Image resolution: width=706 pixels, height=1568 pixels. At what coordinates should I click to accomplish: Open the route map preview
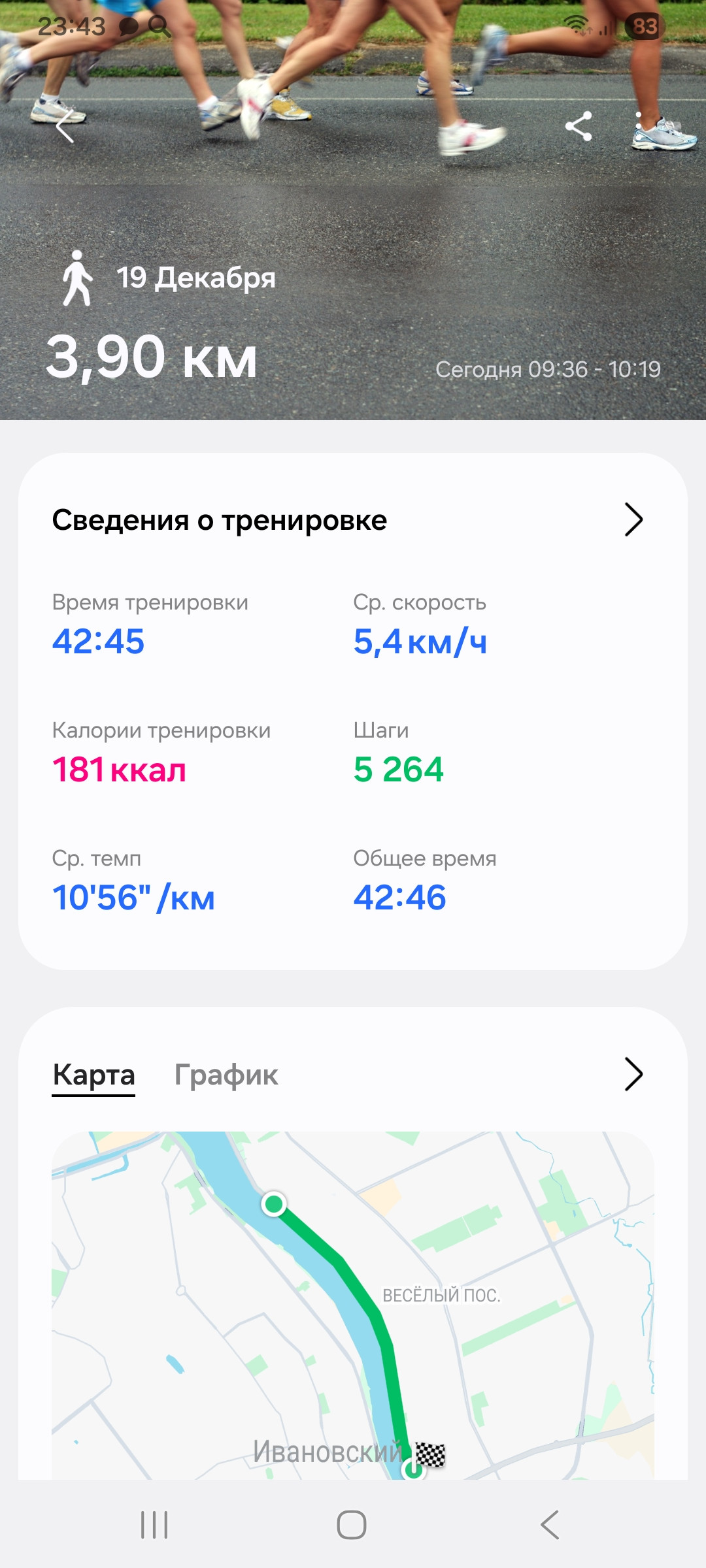click(x=353, y=1305)
